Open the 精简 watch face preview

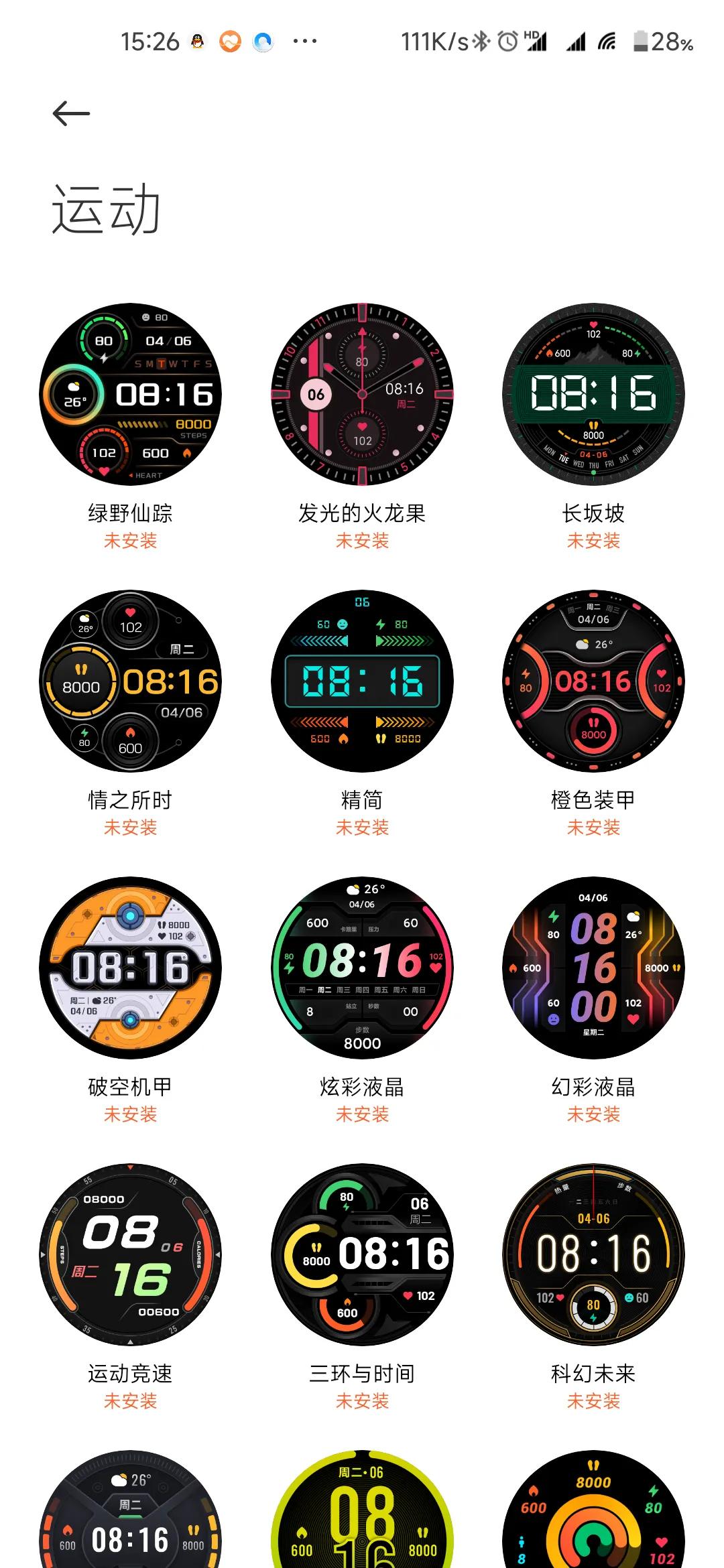[362, 683]
